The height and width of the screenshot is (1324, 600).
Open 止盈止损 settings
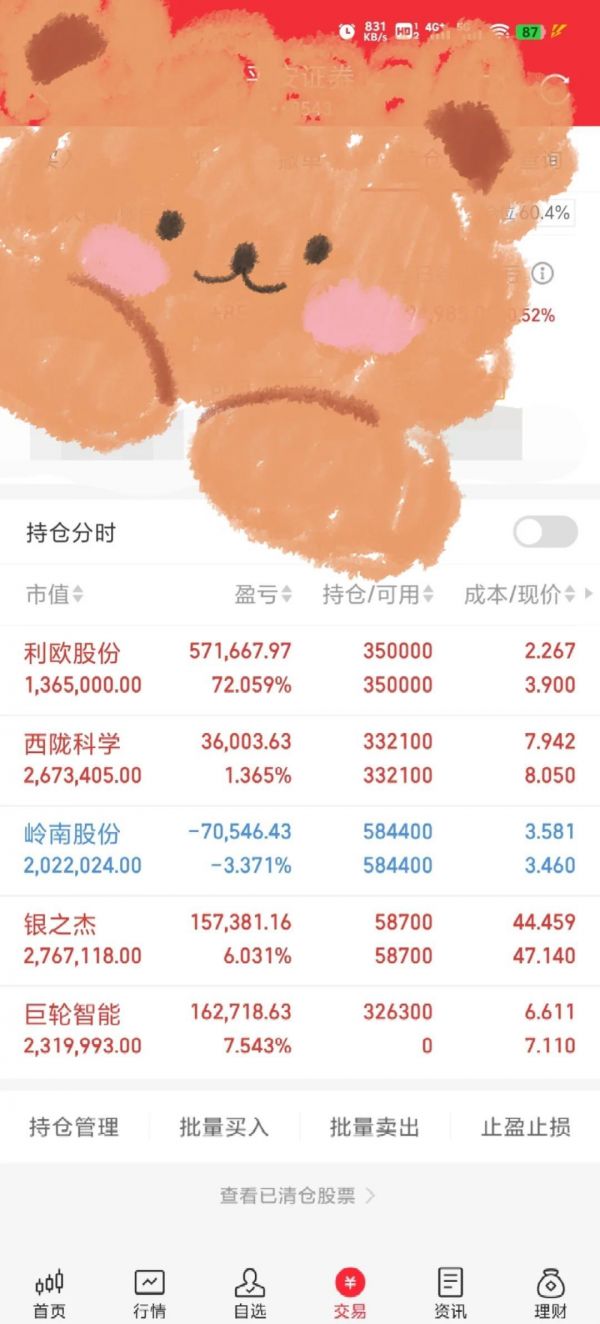[526, 1127]
